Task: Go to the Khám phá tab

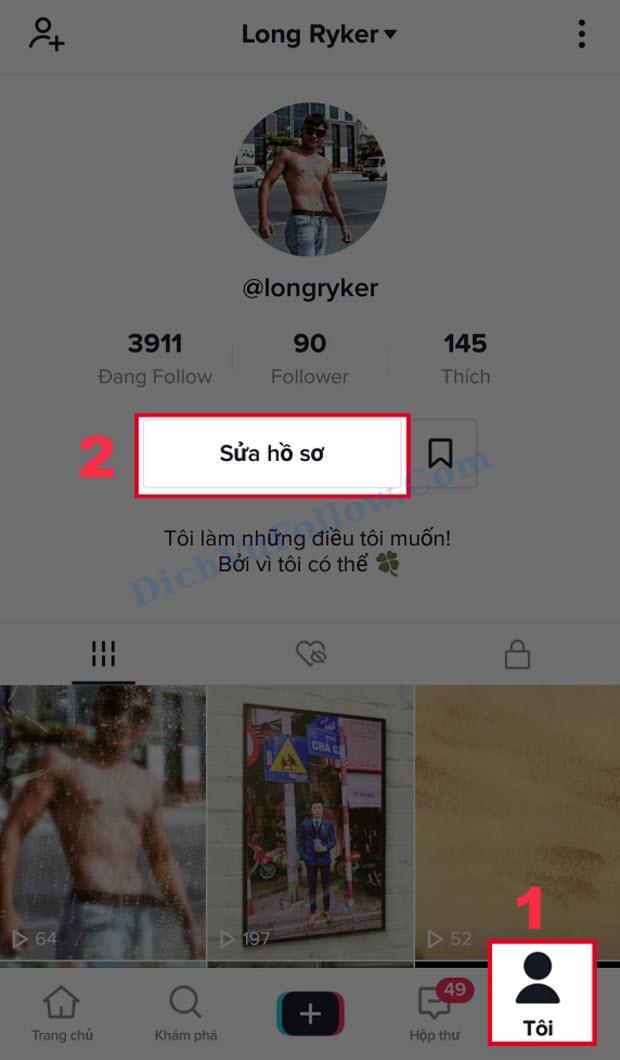Action: tap(185, 1012)
